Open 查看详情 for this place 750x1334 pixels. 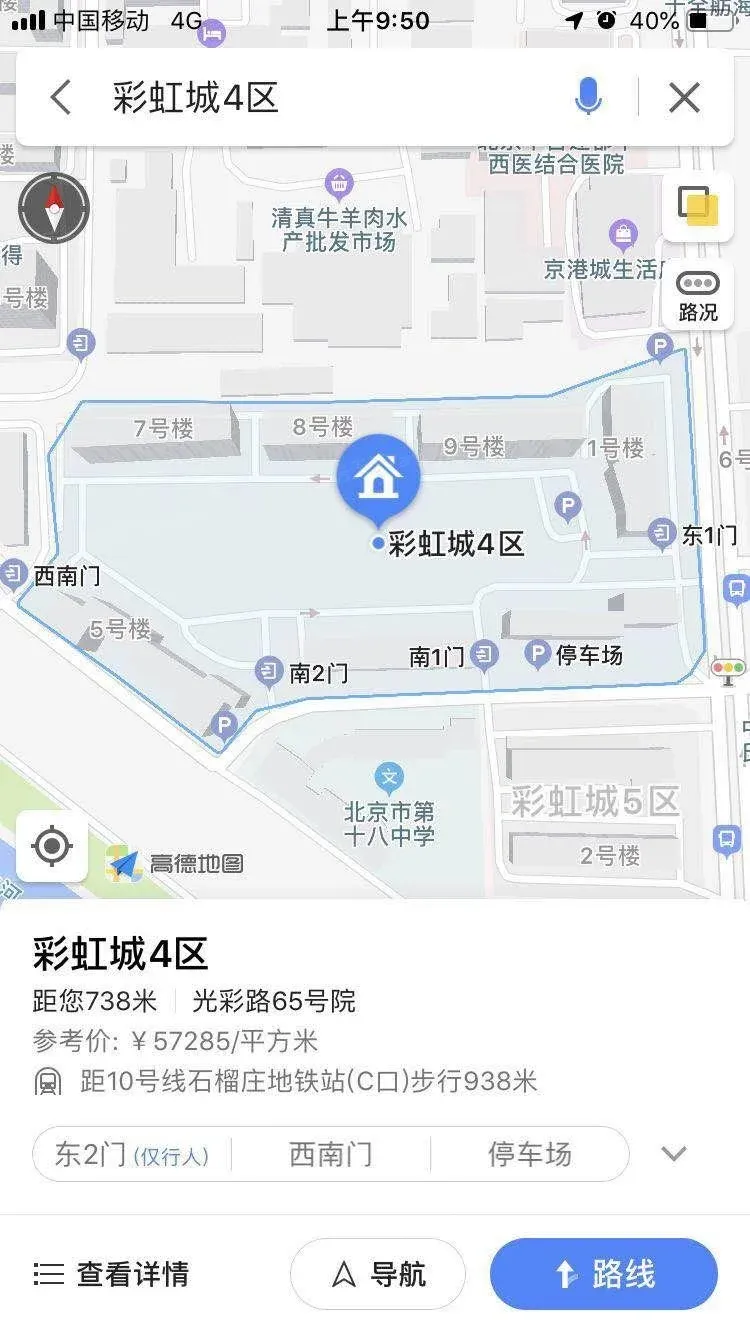coord(111,1274)
